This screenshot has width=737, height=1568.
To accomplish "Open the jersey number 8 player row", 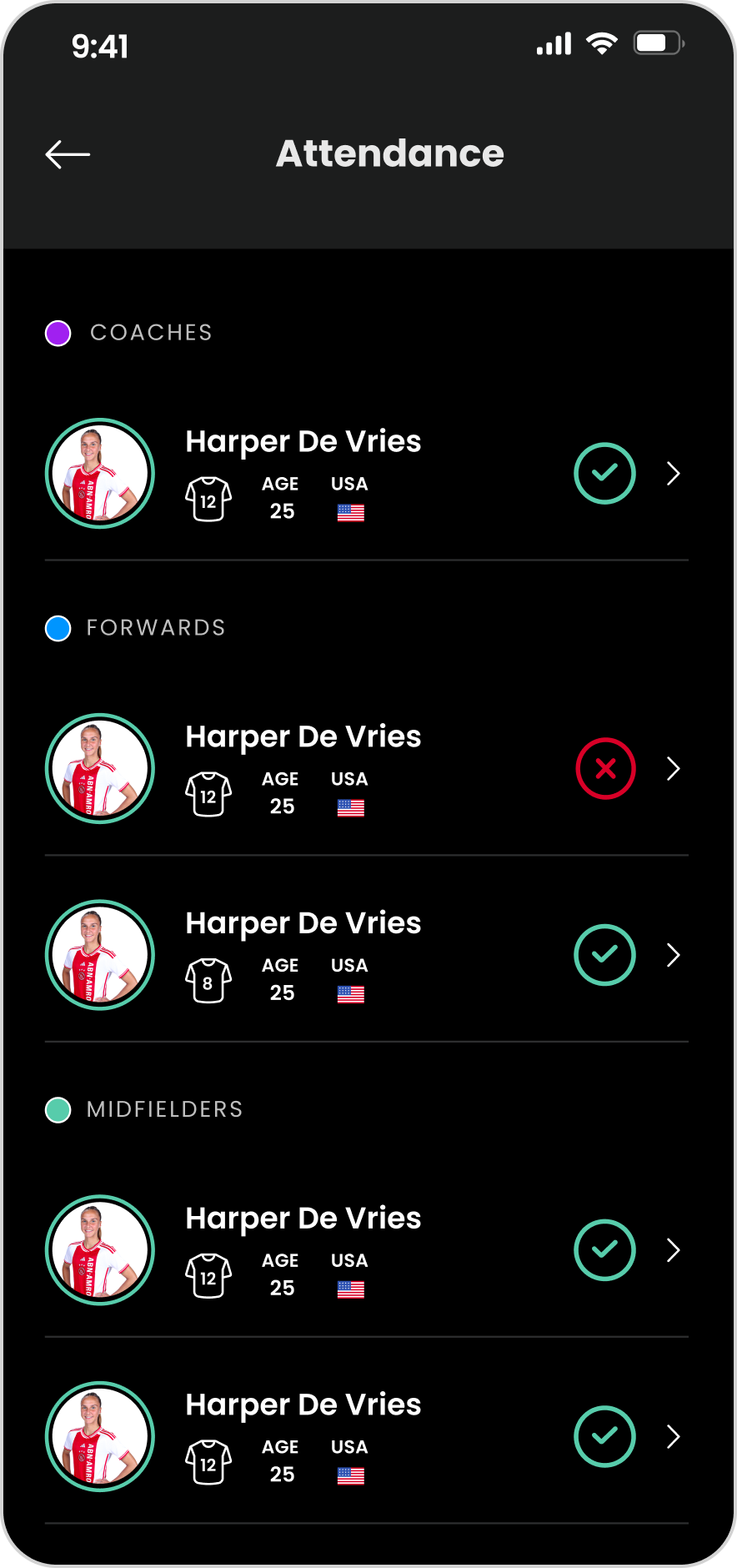I will [x=674, y=955].
